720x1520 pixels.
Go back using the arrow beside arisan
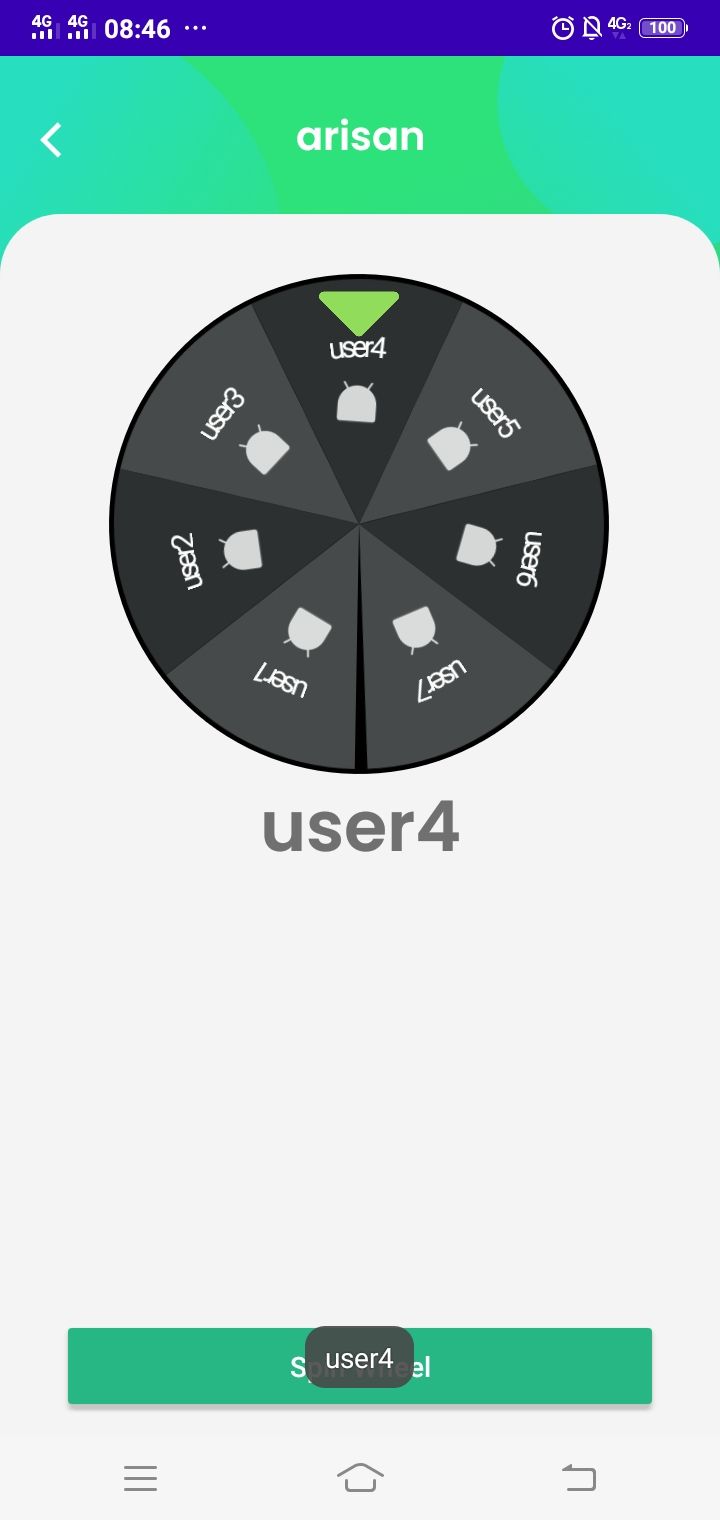51,140
